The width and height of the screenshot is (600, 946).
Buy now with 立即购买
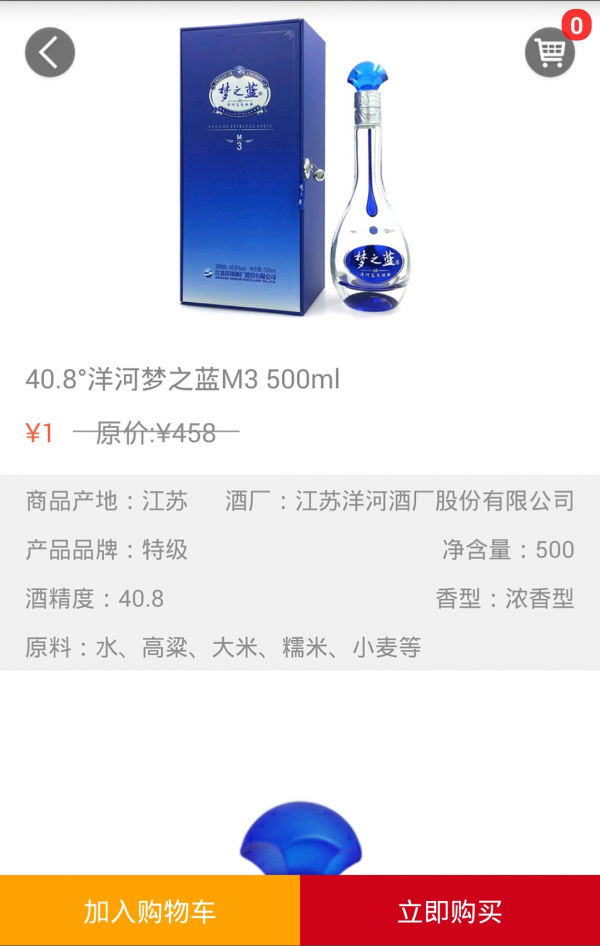450,911
